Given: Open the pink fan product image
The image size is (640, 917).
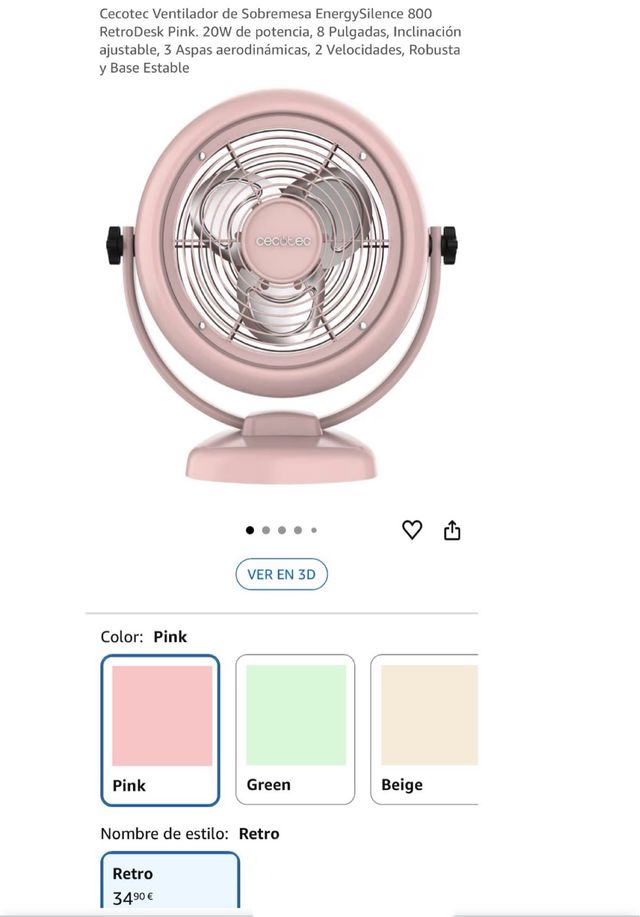Looking at the screenshot, I should 282,290.
